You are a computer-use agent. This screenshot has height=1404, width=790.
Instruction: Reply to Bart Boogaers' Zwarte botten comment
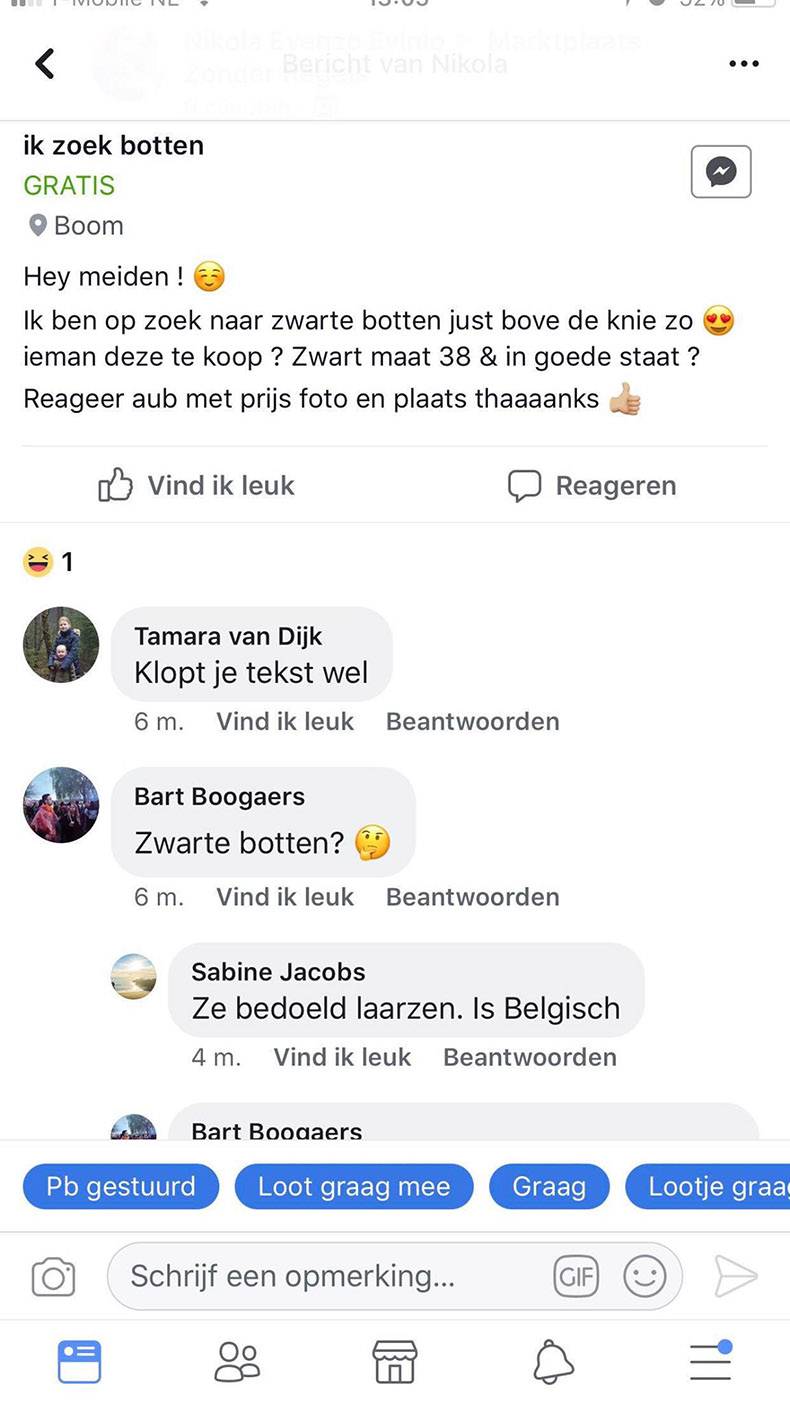(x=472, y=897)
